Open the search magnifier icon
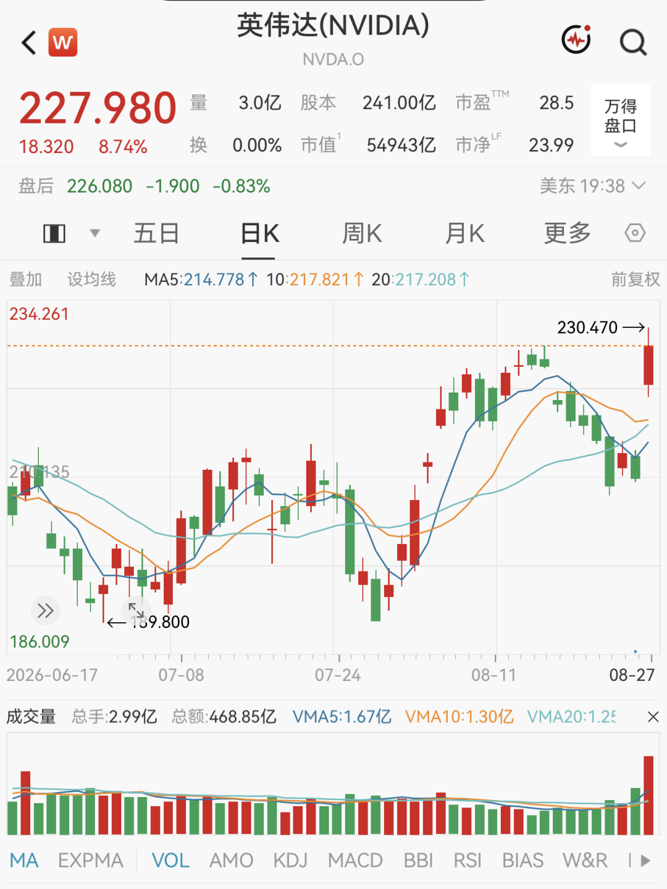The image size is (667, 889). click(633, 41)
